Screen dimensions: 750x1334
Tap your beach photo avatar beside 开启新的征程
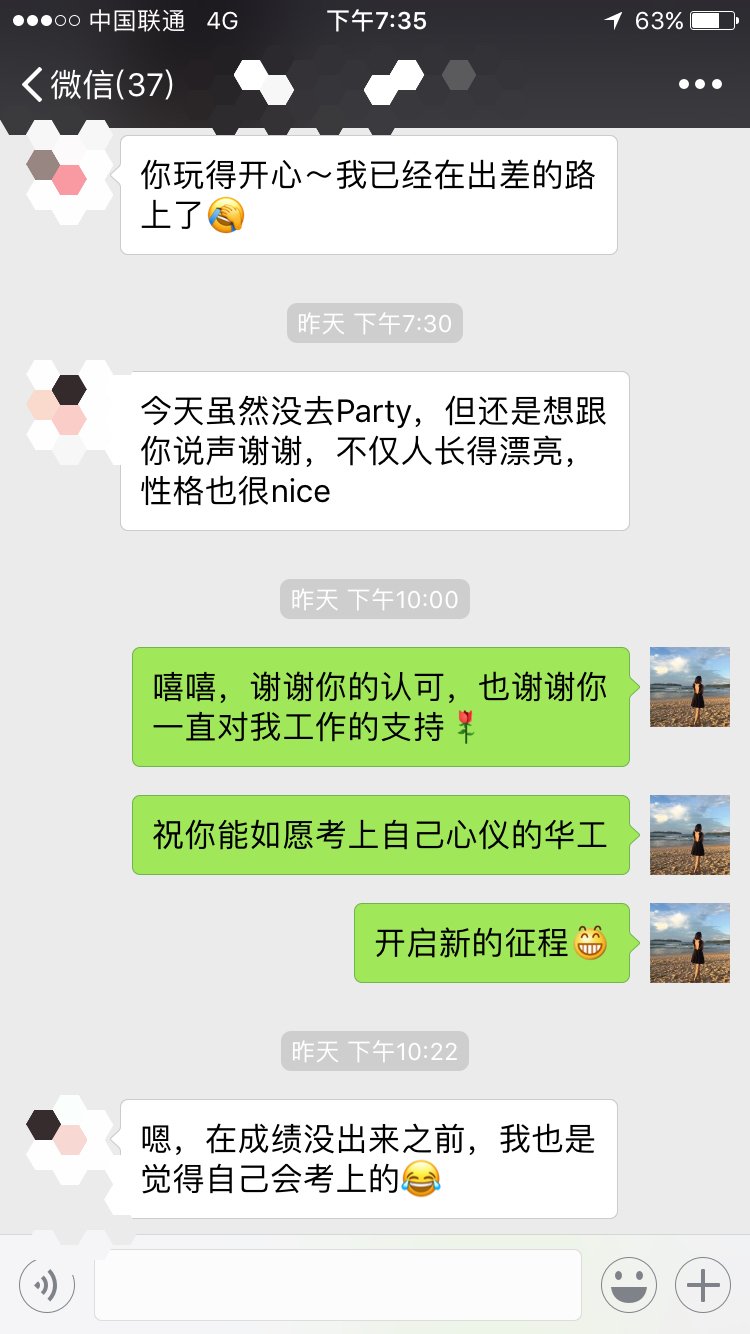[x=689, y=941]
